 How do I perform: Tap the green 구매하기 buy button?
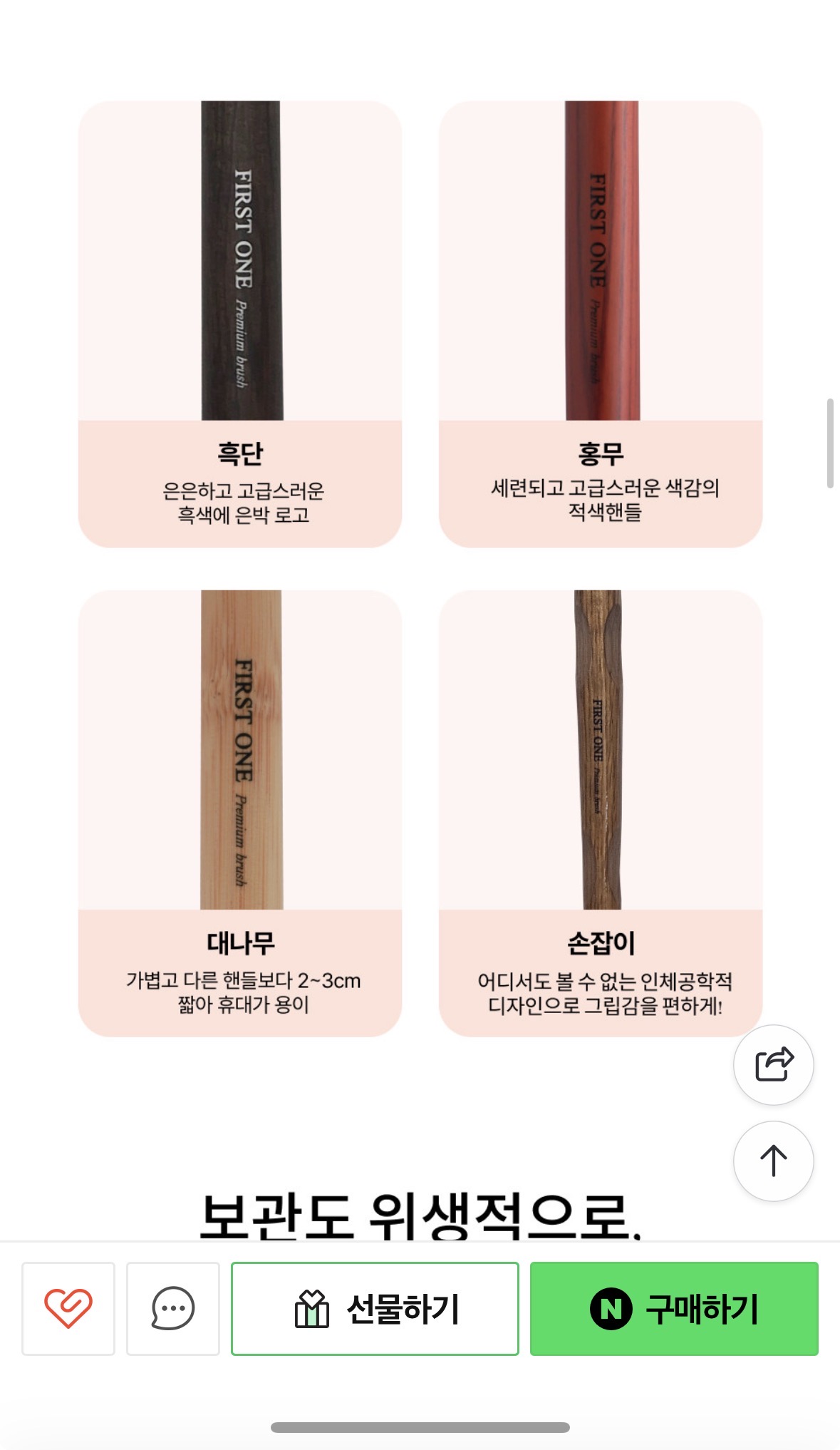coord(674,1309)
